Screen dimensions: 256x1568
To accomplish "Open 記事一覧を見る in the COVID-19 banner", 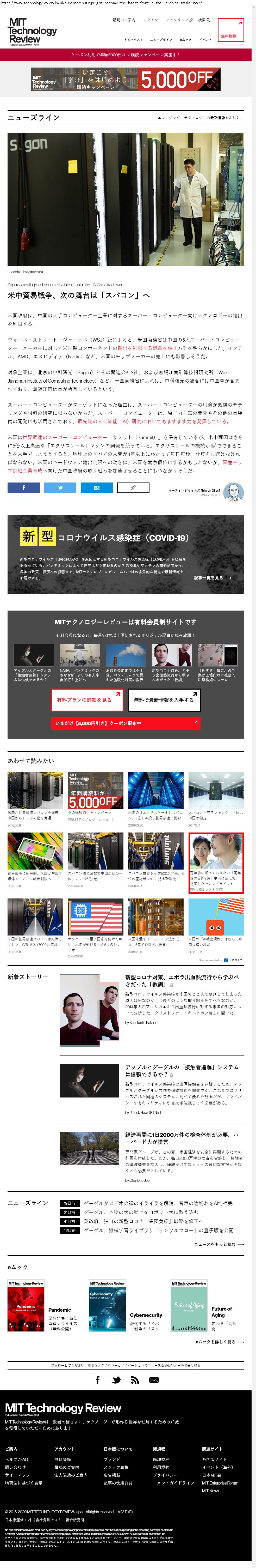I will pyautogui.click(x=212, y=578).
